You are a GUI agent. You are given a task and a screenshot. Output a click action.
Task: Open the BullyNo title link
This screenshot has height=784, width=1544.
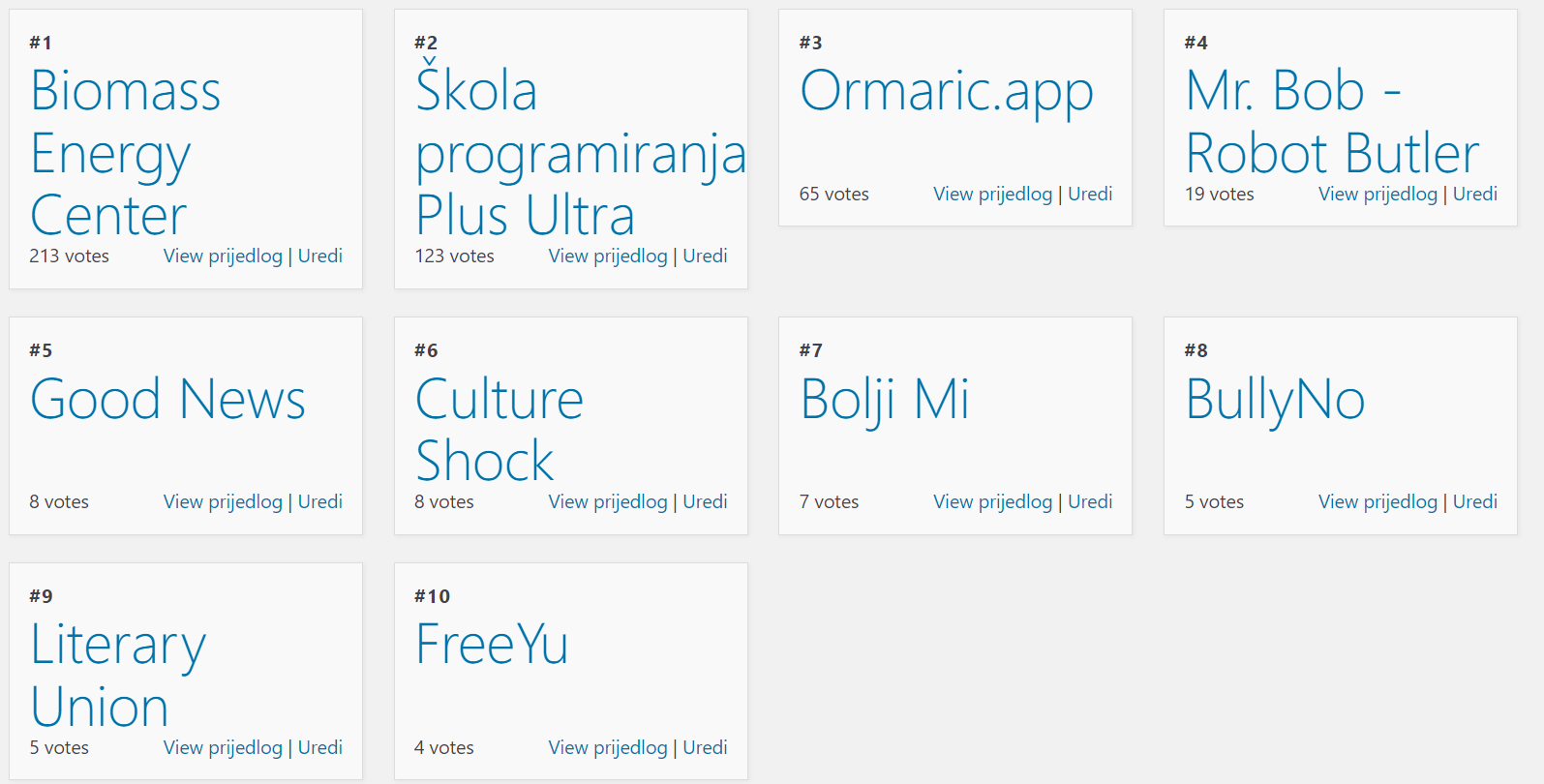pos(1275,400)
